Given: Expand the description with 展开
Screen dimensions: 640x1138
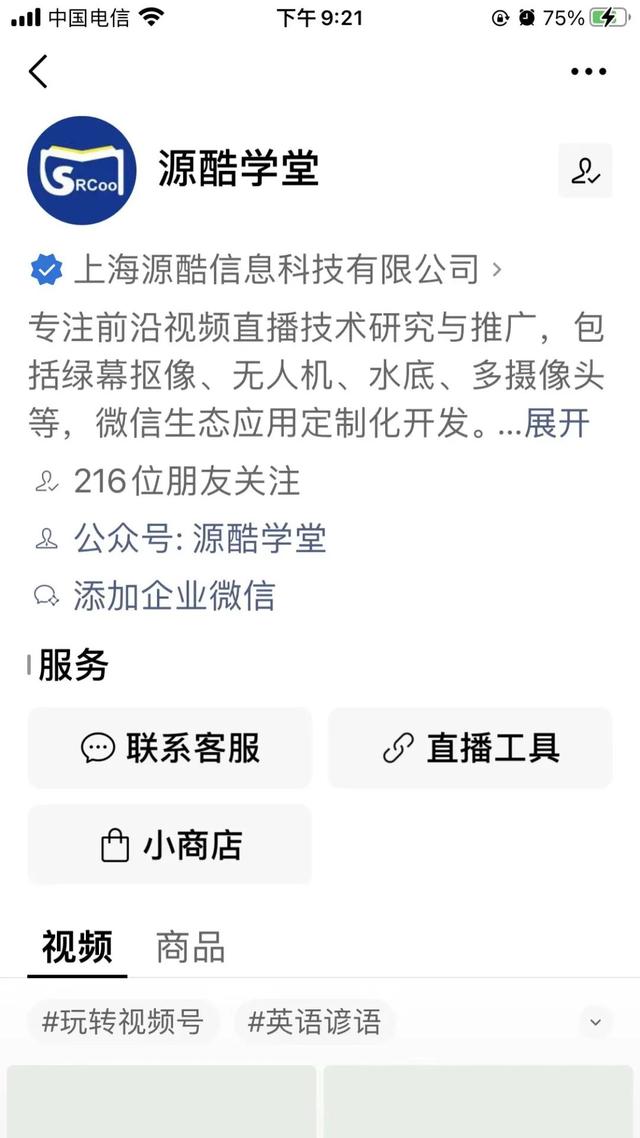Looking at the screenshot, I should [558, 423].
